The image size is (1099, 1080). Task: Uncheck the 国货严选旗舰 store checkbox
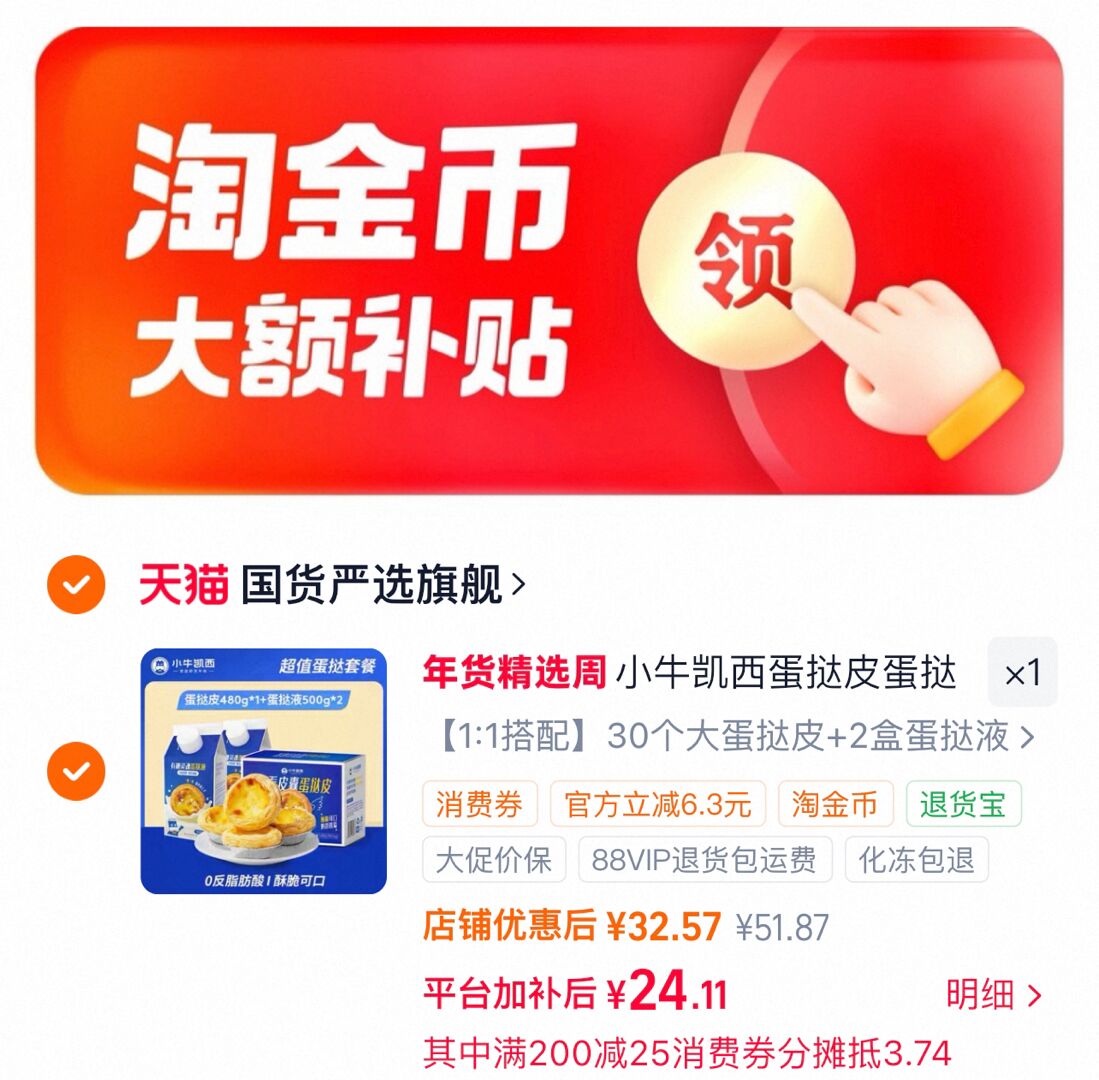[76, 584]
